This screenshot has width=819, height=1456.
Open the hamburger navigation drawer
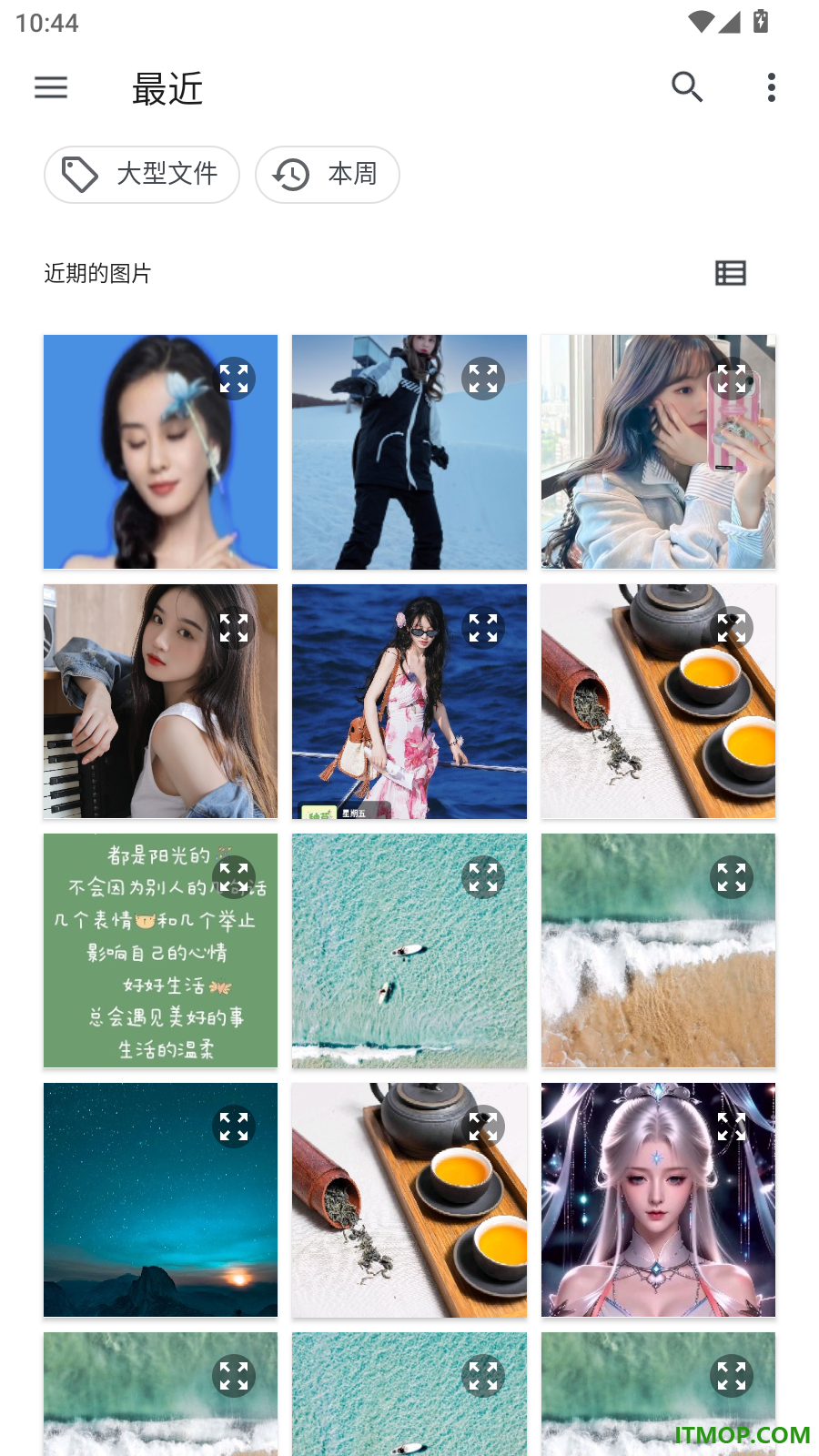[x=51, y=87]
